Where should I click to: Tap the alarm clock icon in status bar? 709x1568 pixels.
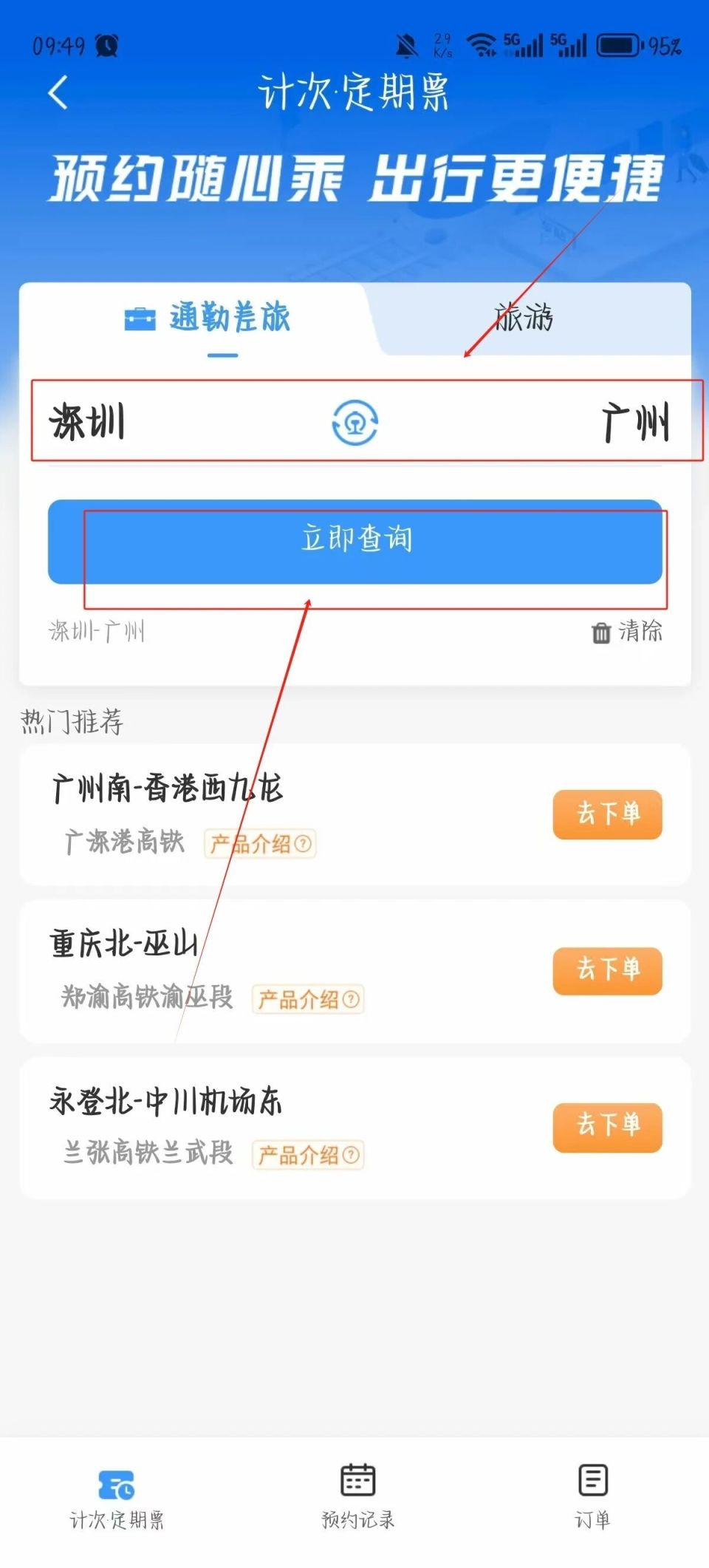(x=108, y=44)
